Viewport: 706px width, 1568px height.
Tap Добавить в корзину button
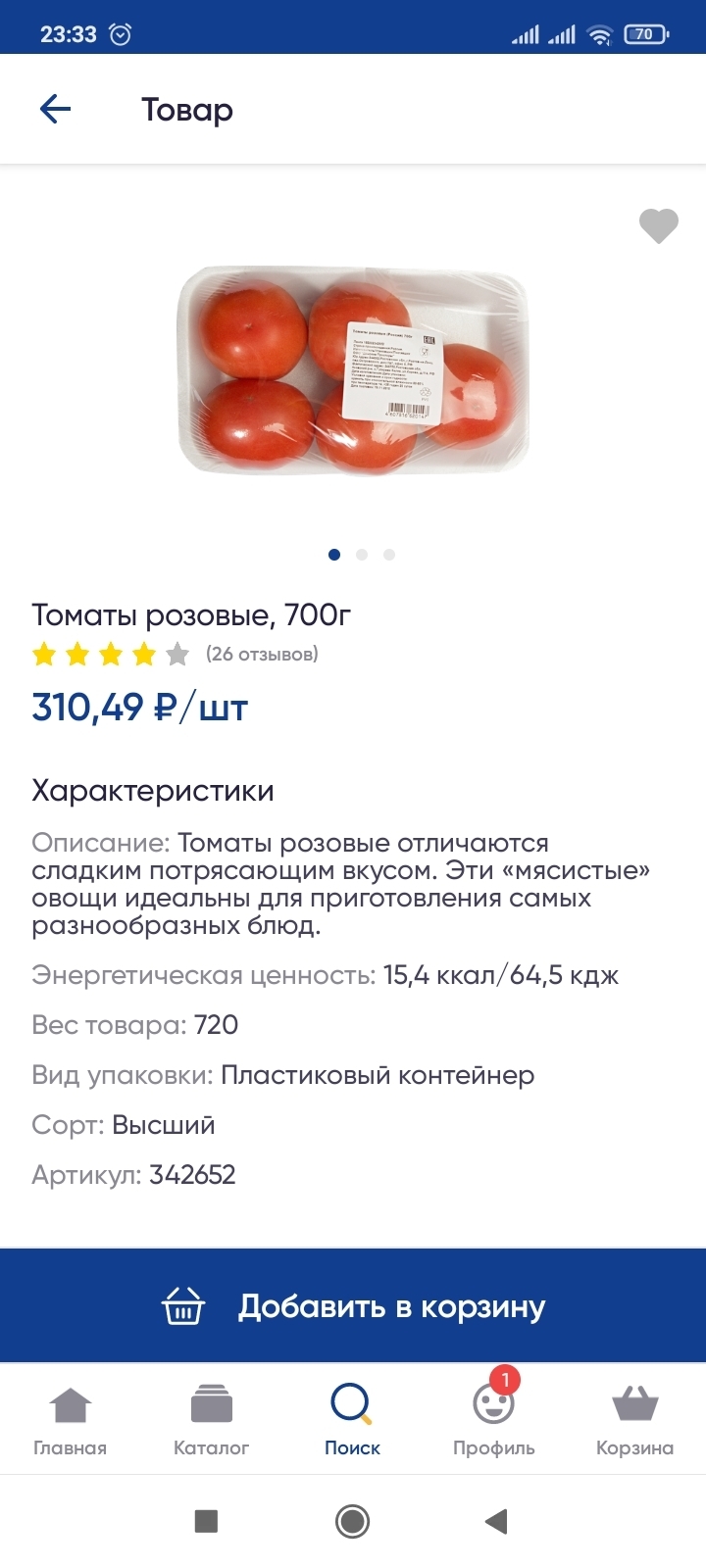(x=353, y=1306)
